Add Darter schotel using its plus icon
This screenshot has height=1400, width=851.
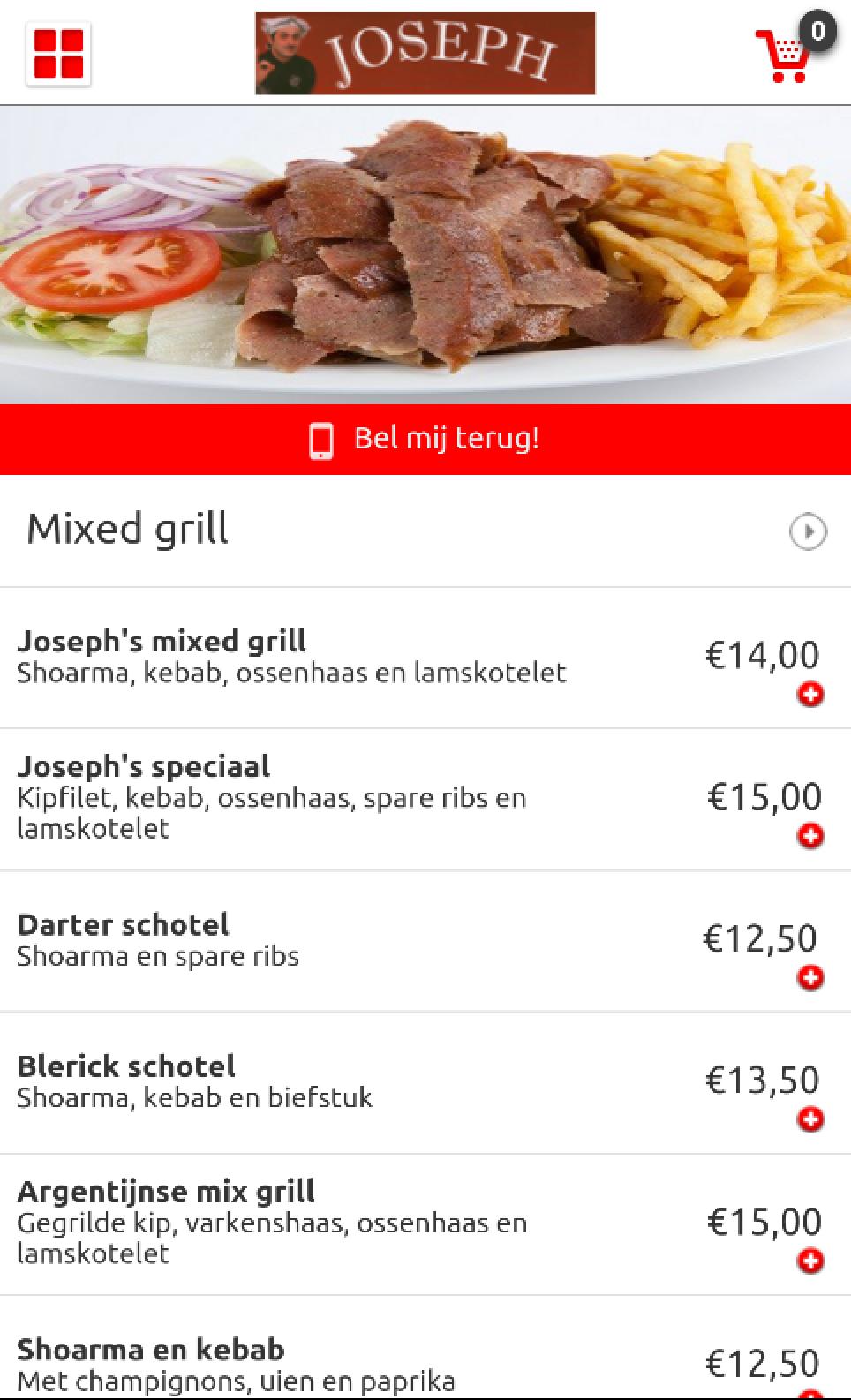click(x=810, y=977)
